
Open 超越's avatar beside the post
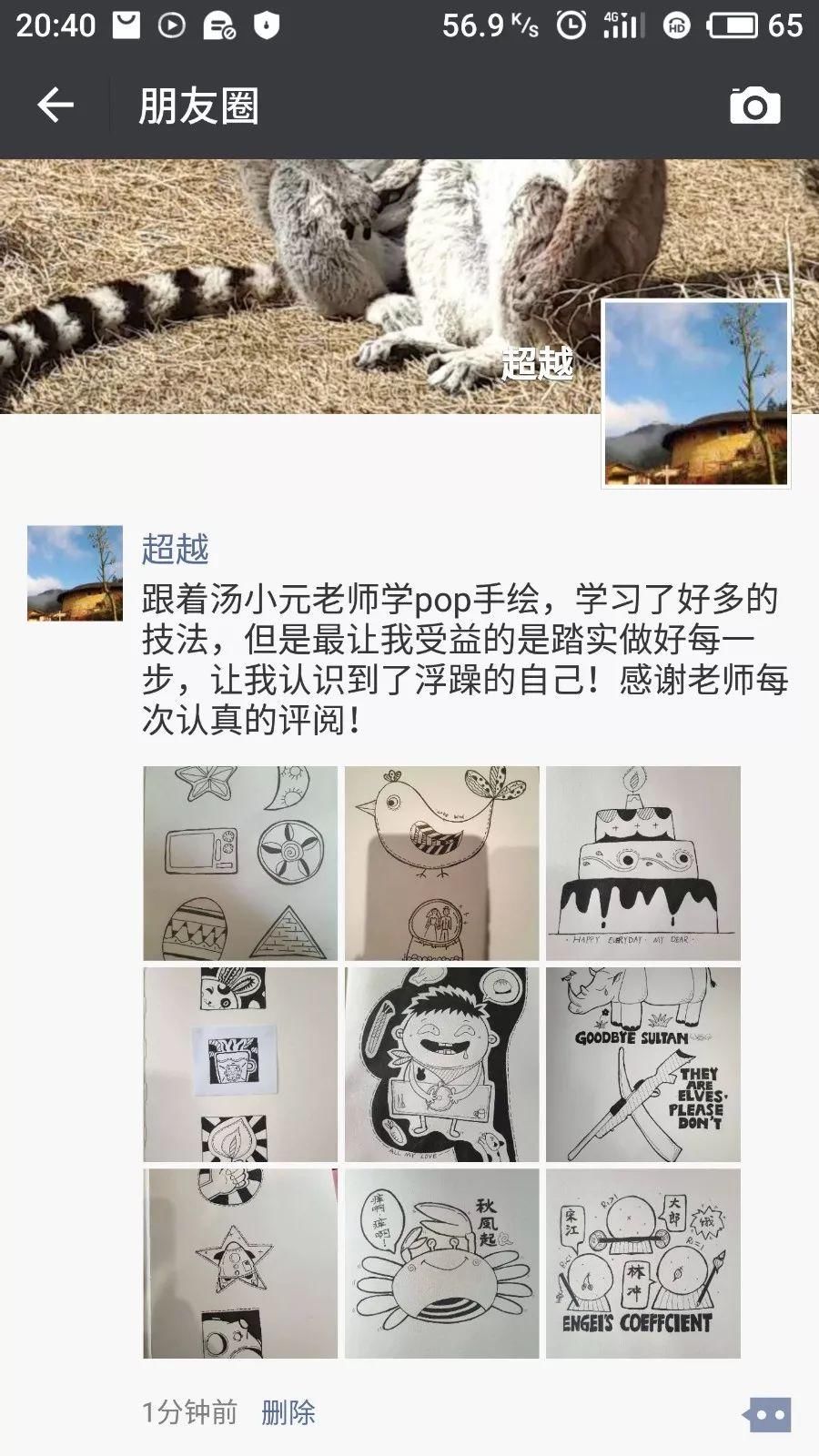(75, 573)
